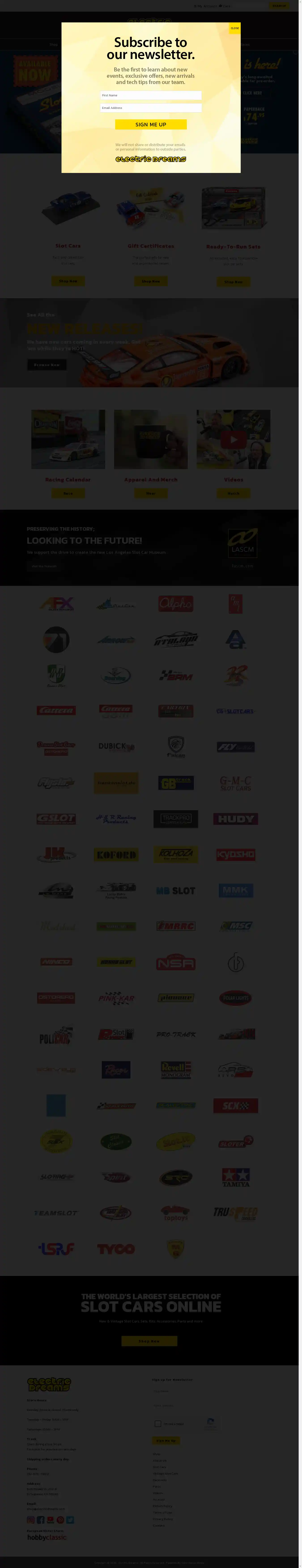
Task: Close the newsletter popup
Action: coord(234,28)
